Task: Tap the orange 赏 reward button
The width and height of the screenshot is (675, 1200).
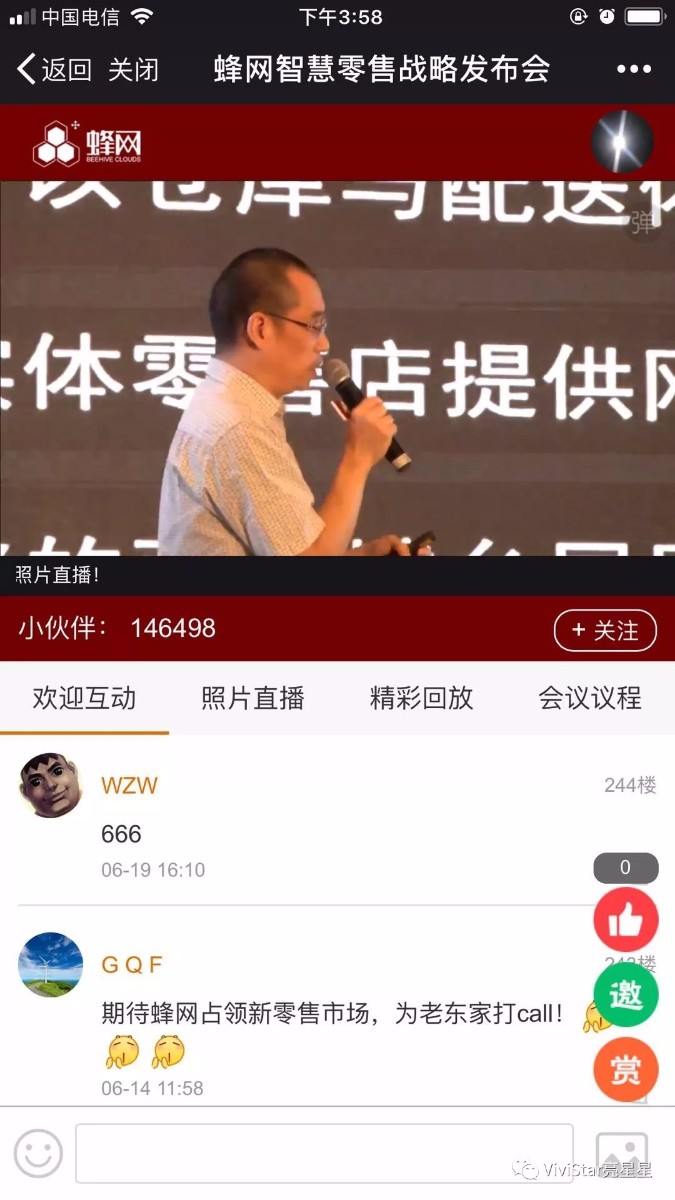Action: (626, 1070)
